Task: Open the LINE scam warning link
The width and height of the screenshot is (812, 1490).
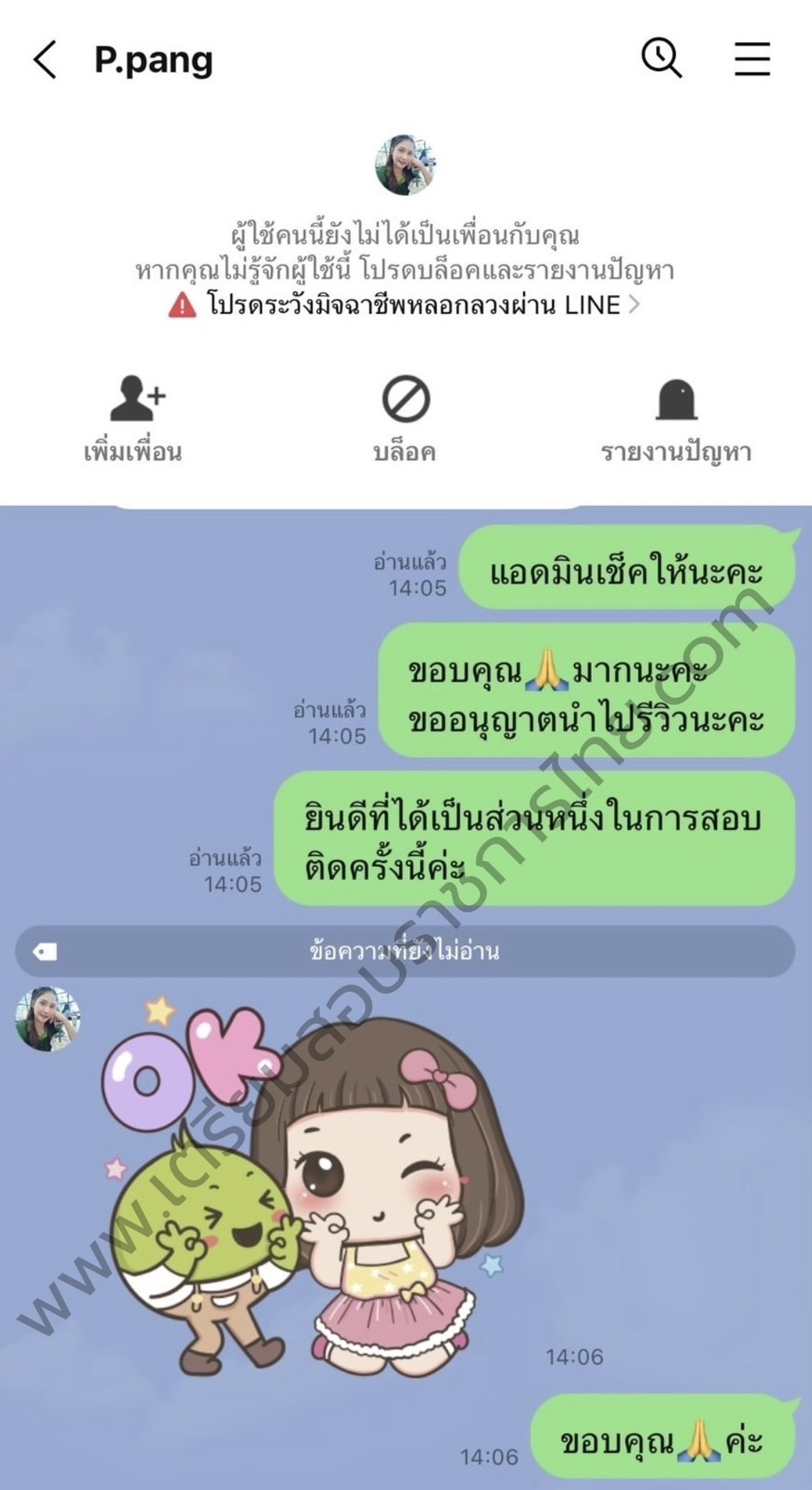Action: pyautogui.click(x=404, y=305)
